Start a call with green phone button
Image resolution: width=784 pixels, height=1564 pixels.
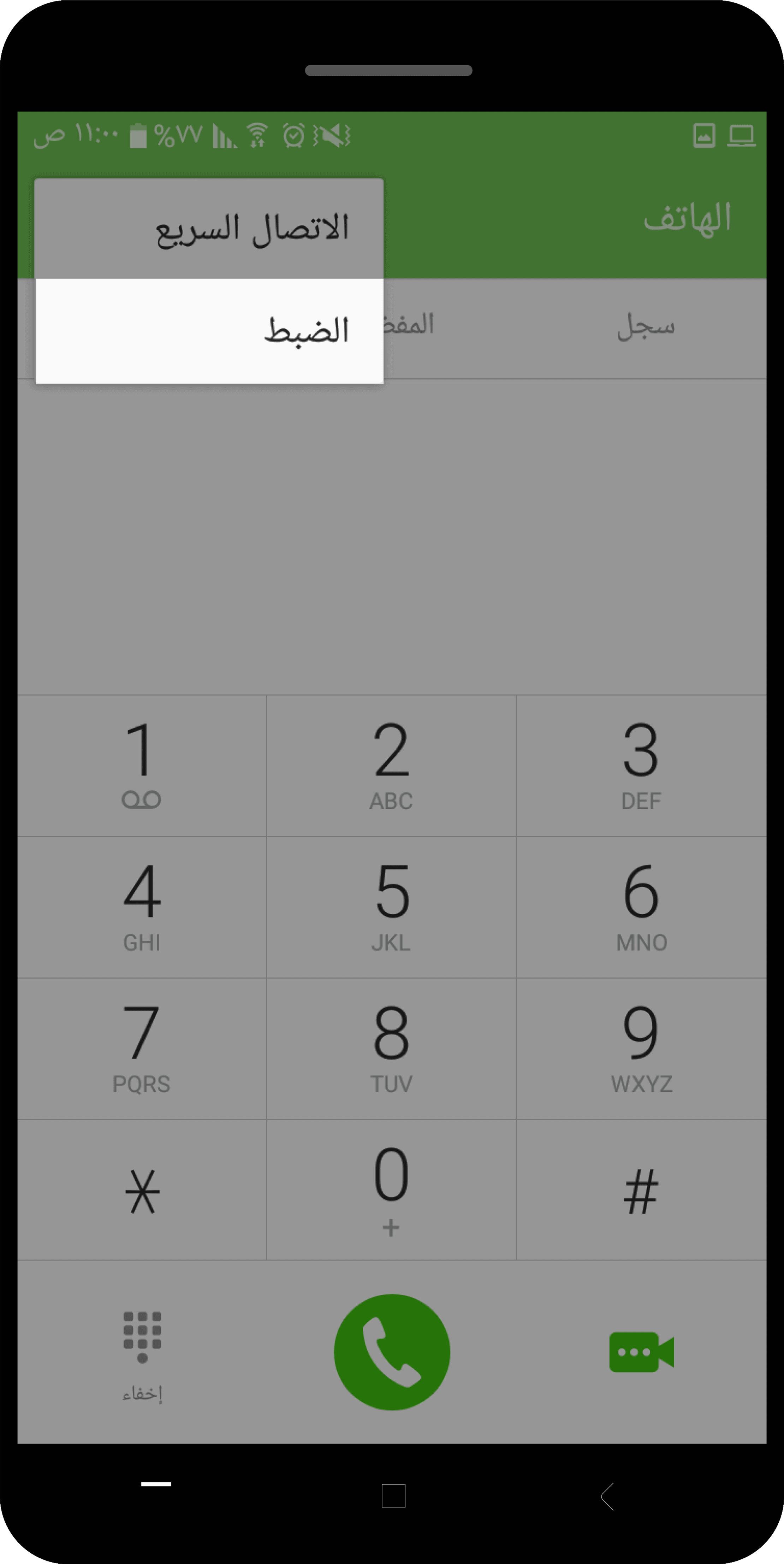click(x=392, y=1352)
